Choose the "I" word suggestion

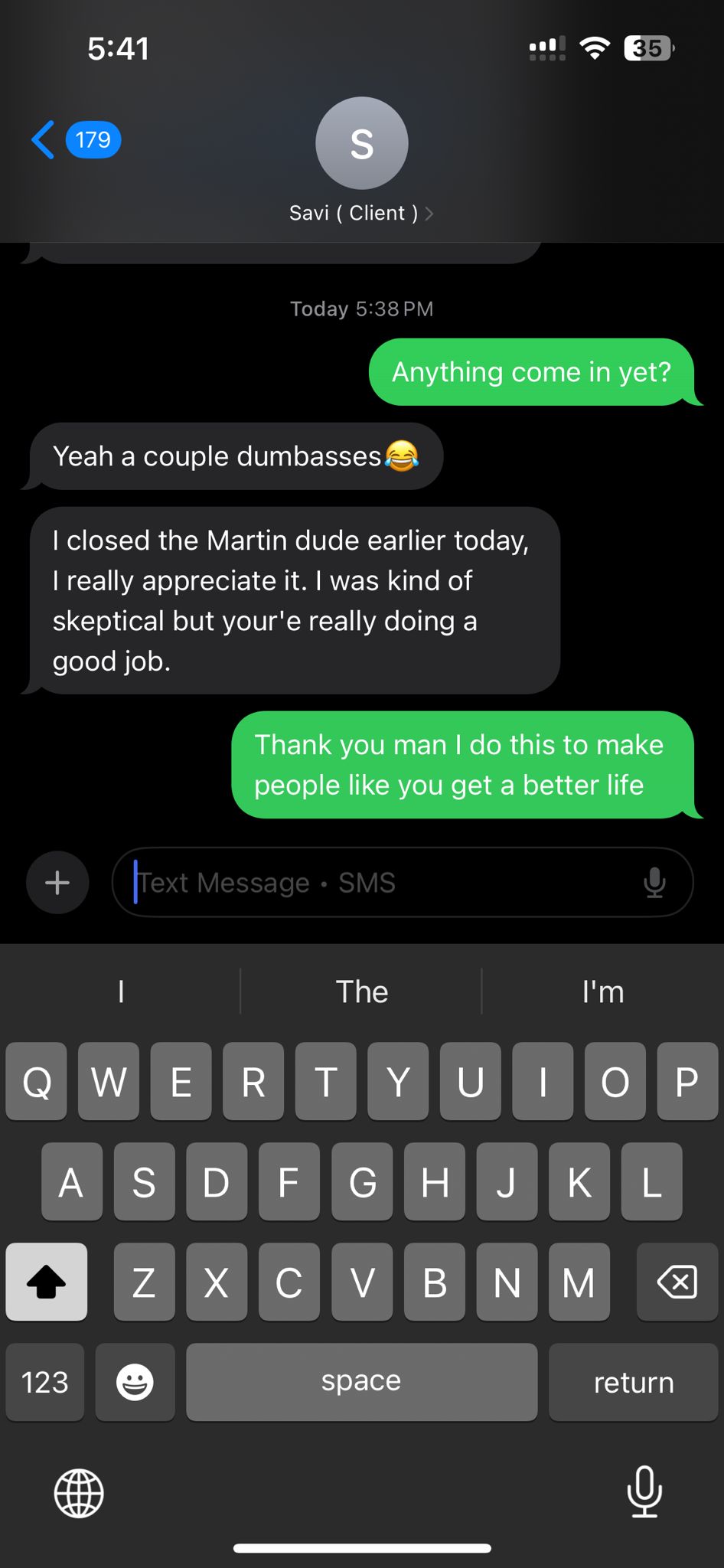[121, 991]
